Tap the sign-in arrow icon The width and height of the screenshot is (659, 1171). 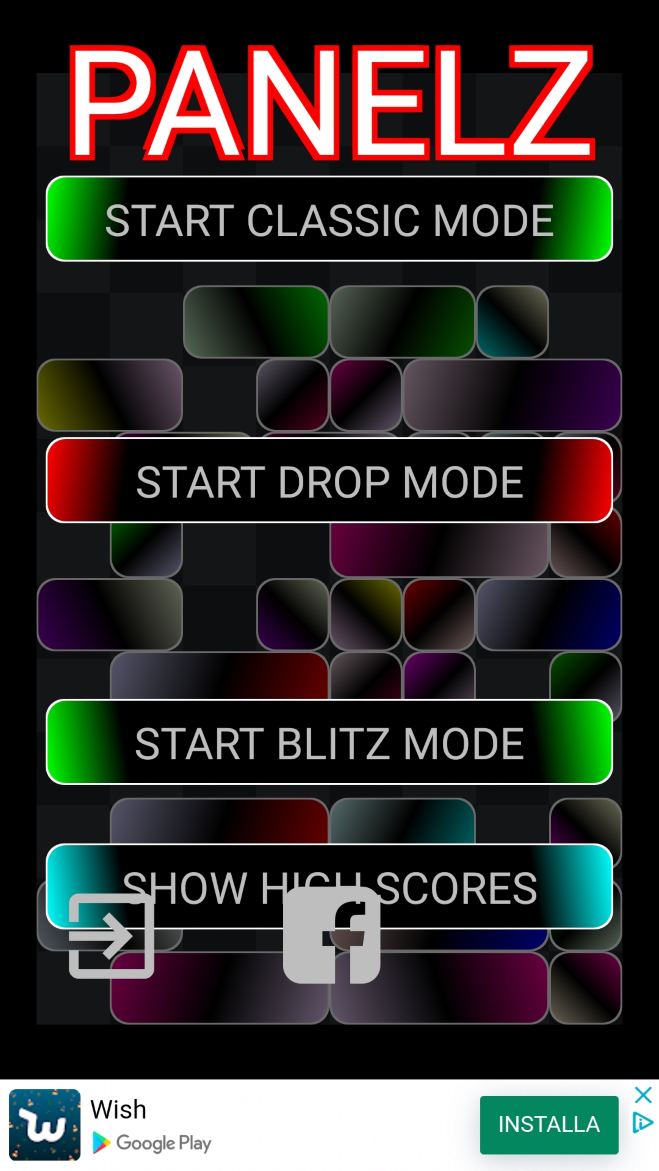(111, 936)
